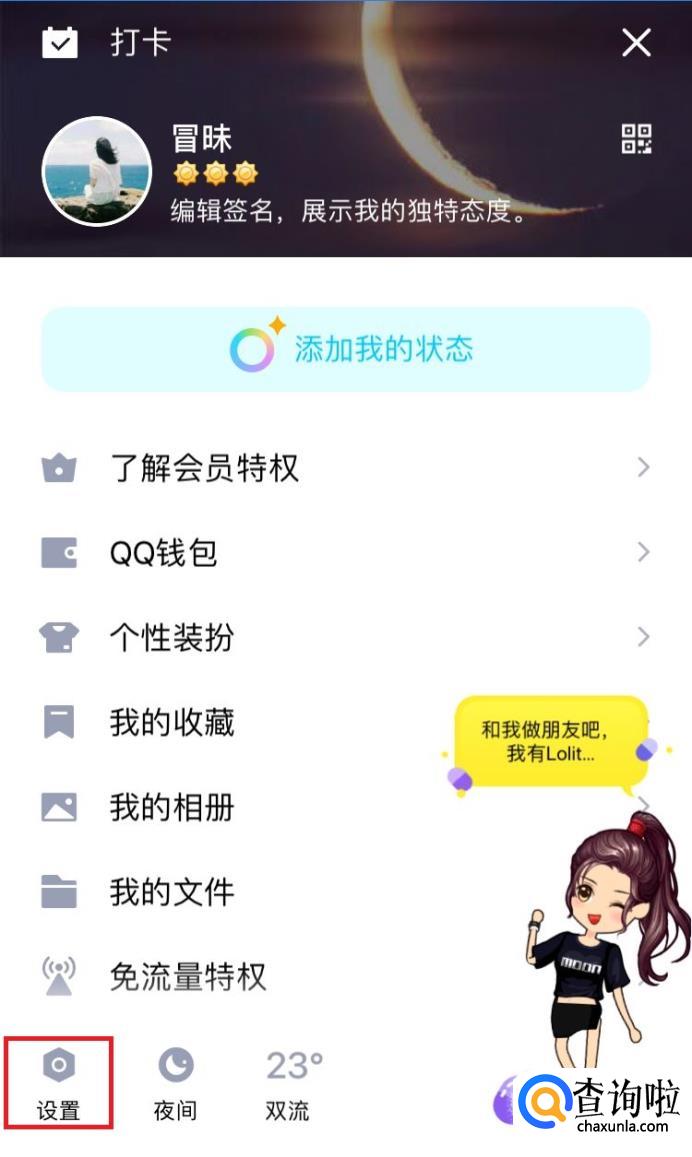Switch to 夜间 night mode
692x1157 pixels.
175,1083
